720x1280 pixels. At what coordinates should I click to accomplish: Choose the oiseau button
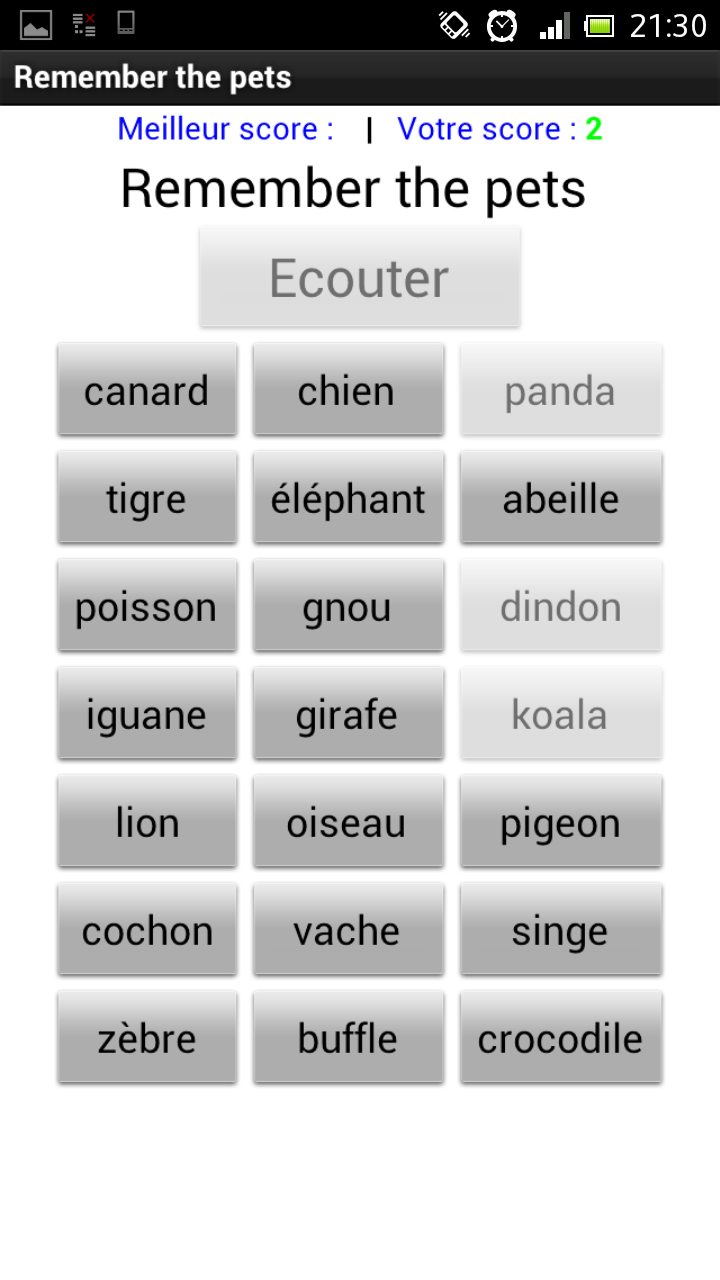pos(348,822)
